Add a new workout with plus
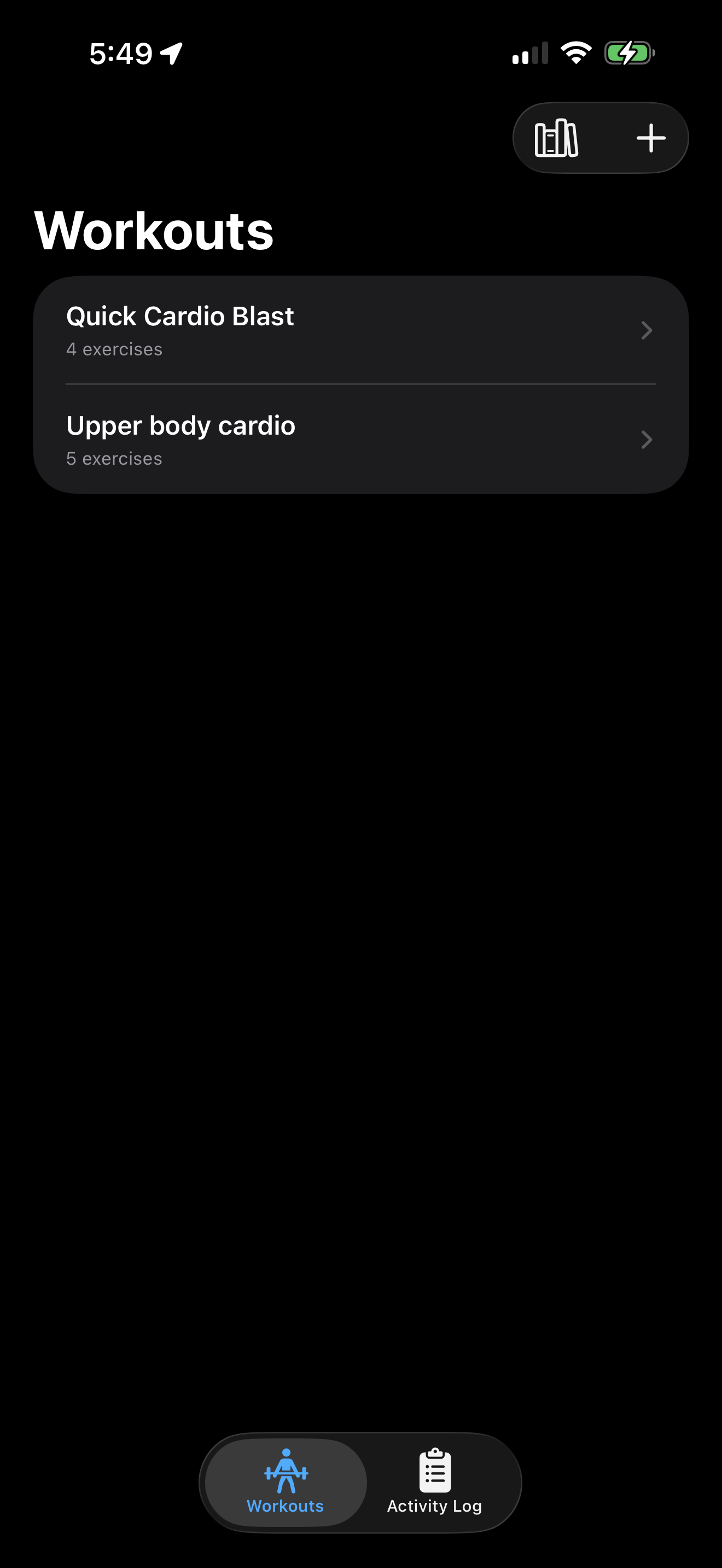 click(x=650, y=138)
